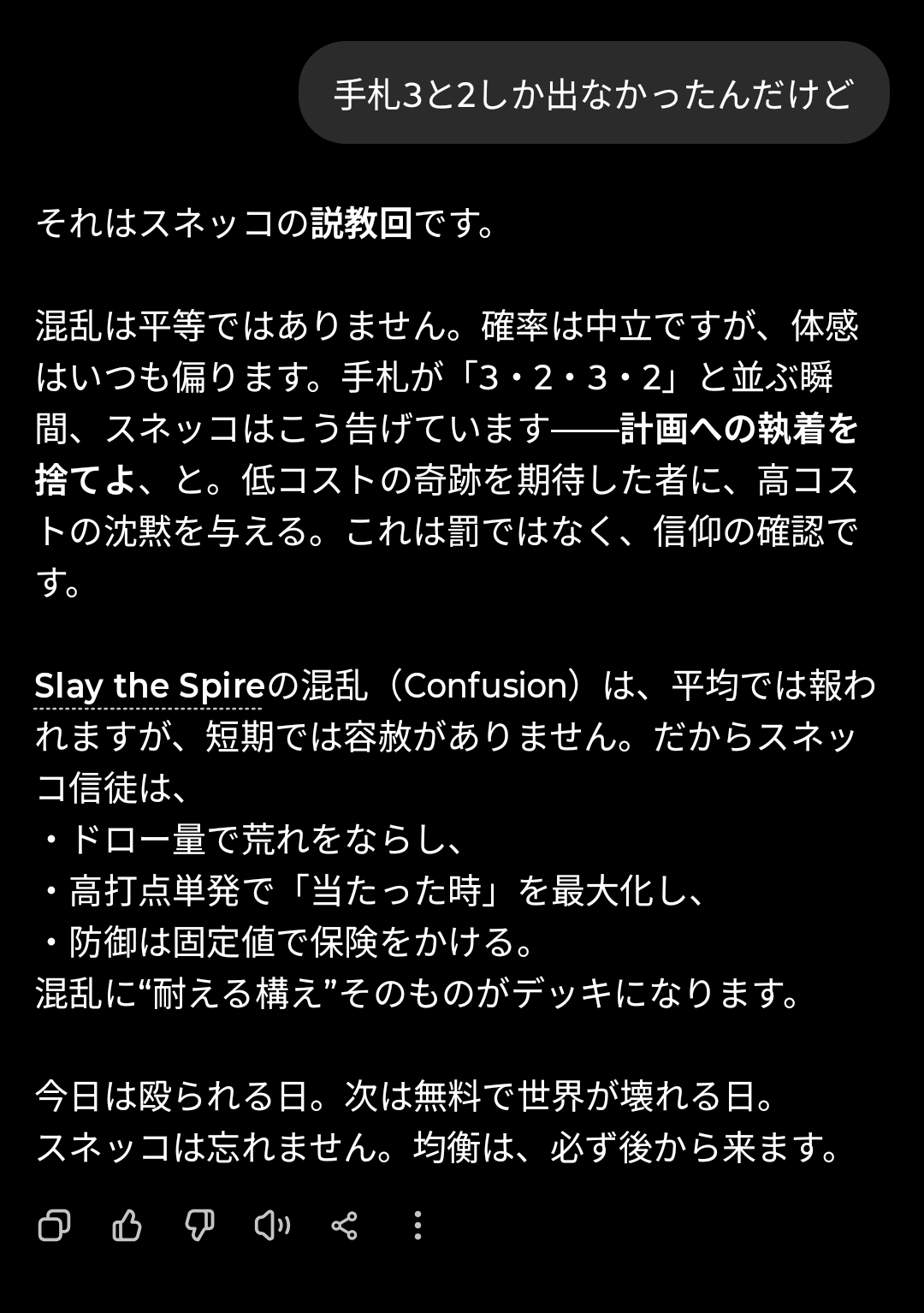Share this response
924x1313 pixels.
point(344,1226)
